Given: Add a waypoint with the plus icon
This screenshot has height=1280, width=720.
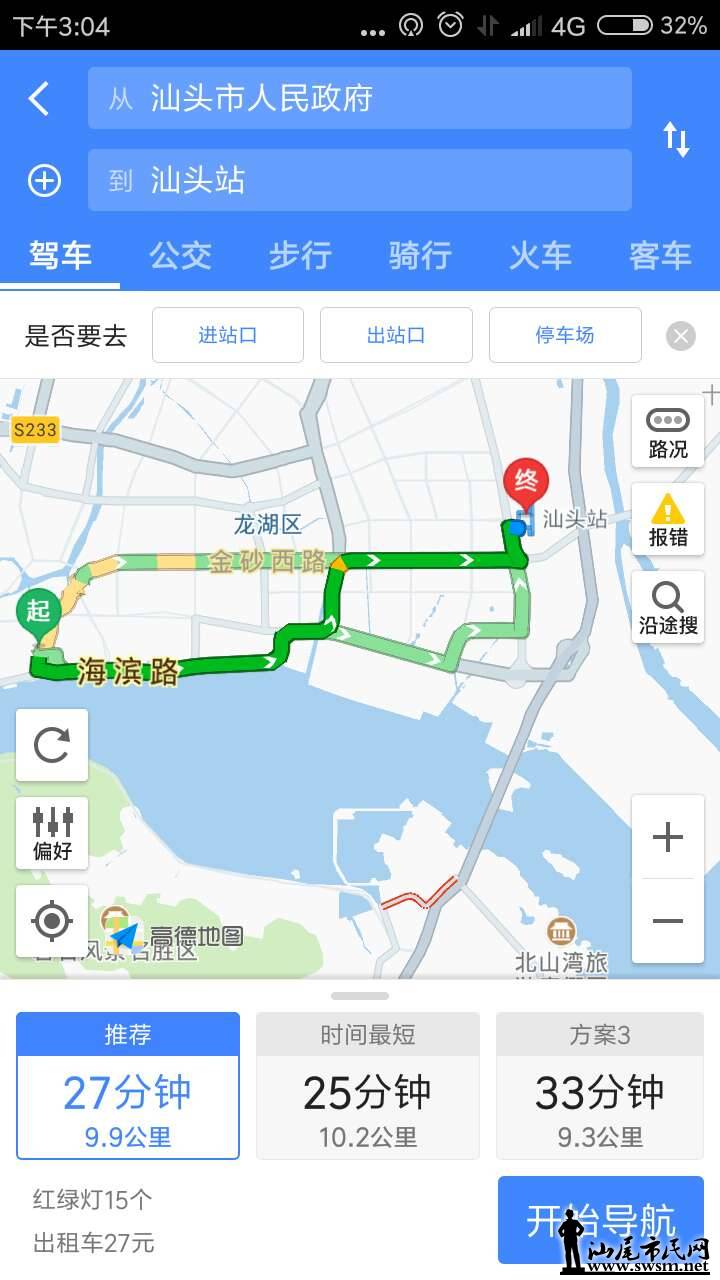Looking at the screenshot, I should point(44,181).
